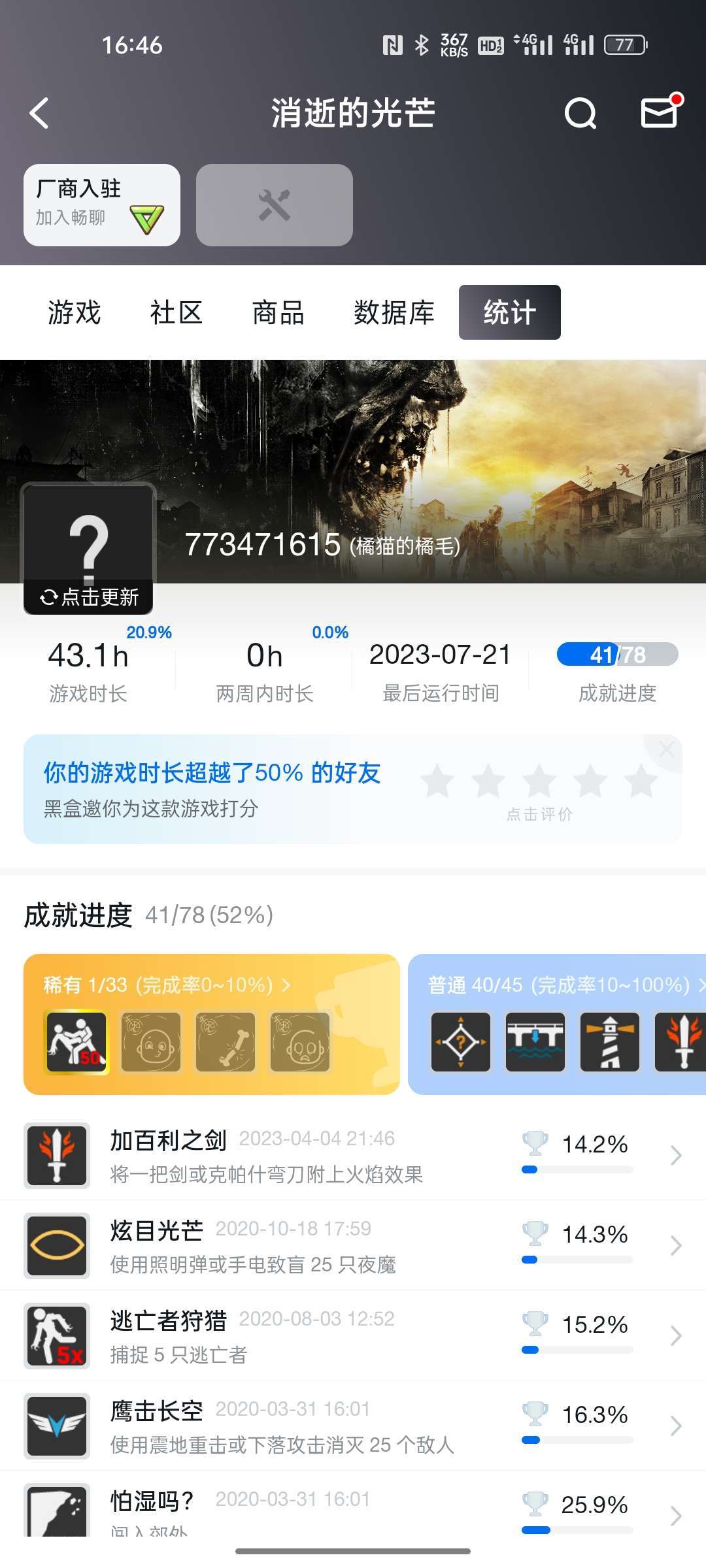Open the 加百利之剑 achievement row
Image resolution: width=706 pixels, height=1568 pixels.
tap(353, 1155)
